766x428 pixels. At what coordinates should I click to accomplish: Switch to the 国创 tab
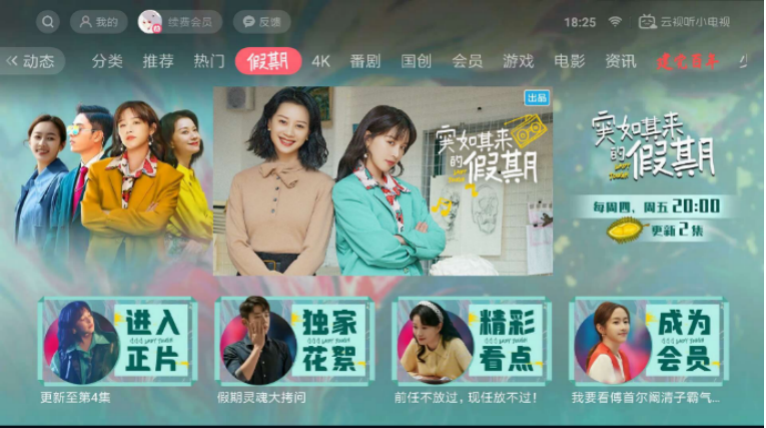[x=416, y=61]
